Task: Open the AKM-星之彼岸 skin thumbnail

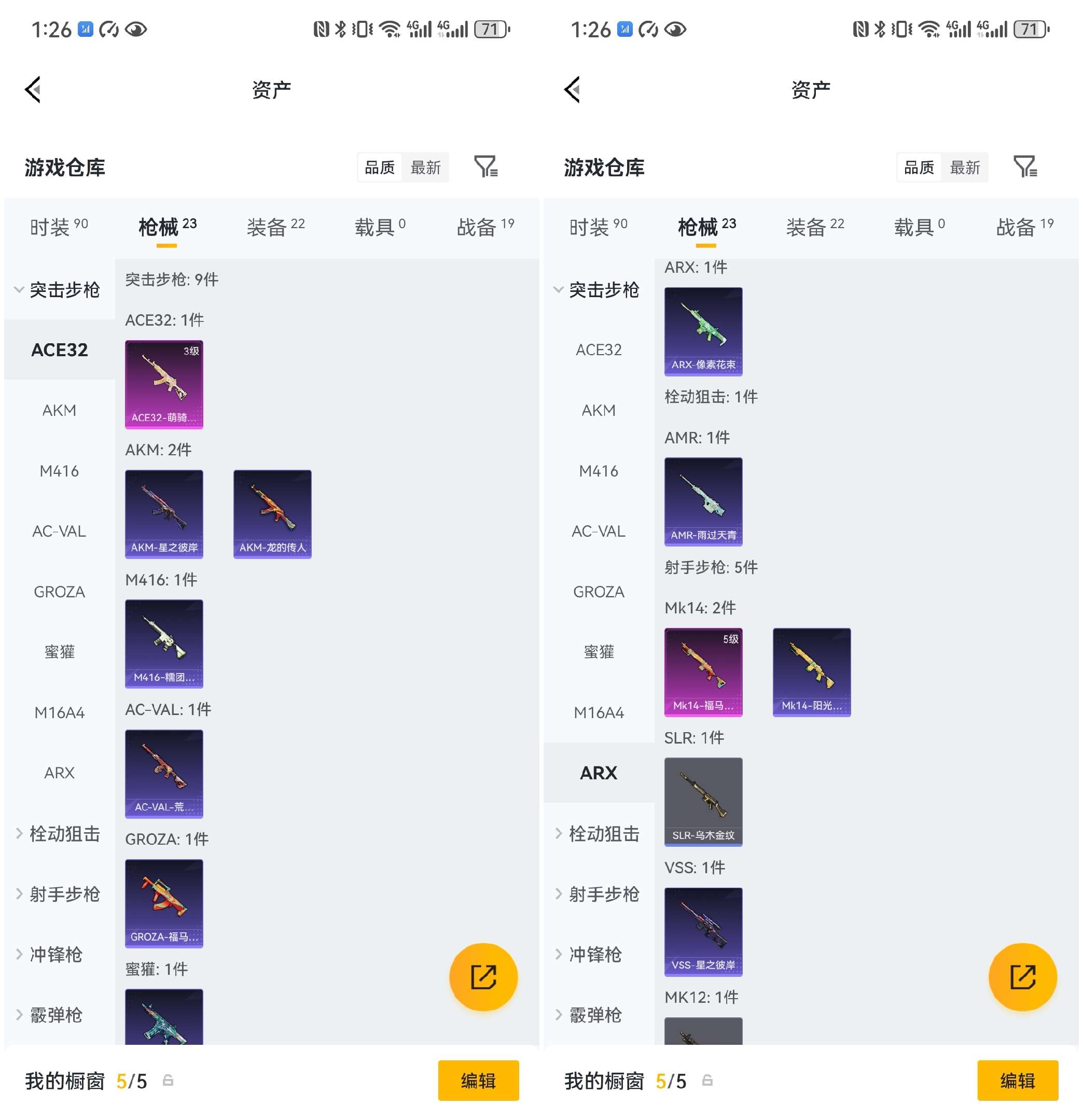Action: pyautogui.click(x=164, y=514)
